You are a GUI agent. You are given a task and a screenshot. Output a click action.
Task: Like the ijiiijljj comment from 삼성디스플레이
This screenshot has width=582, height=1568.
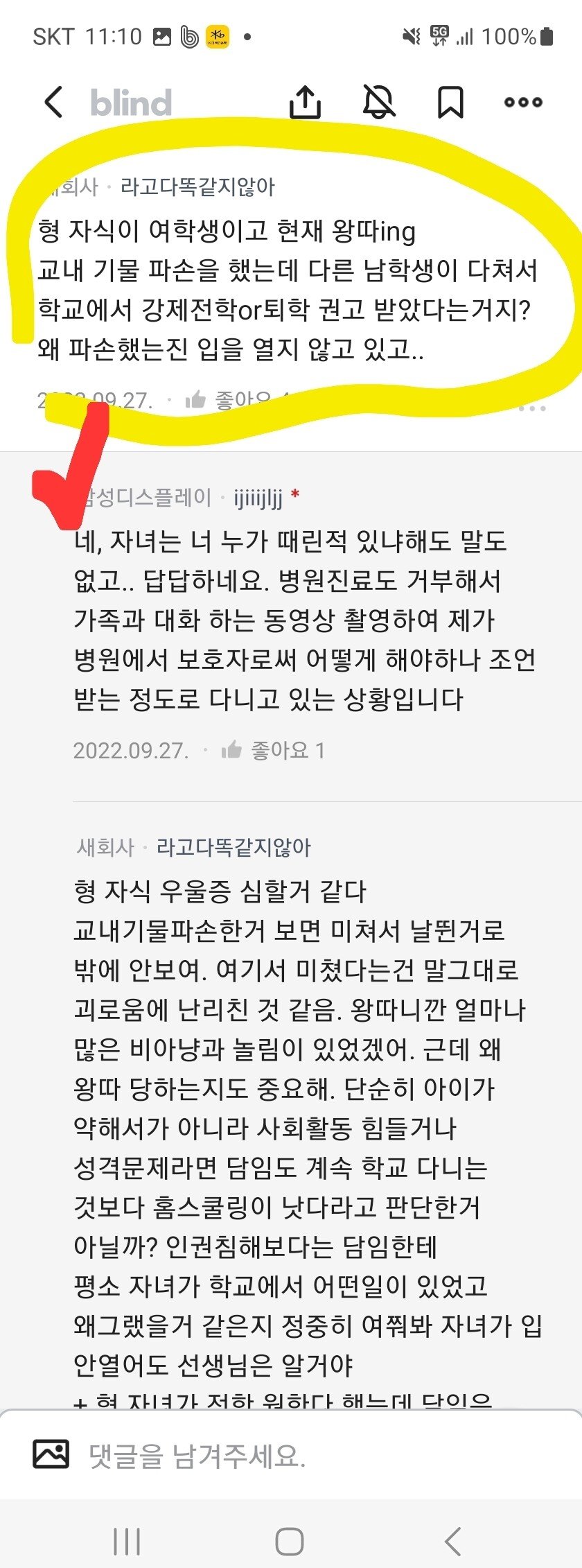[231, 750]
